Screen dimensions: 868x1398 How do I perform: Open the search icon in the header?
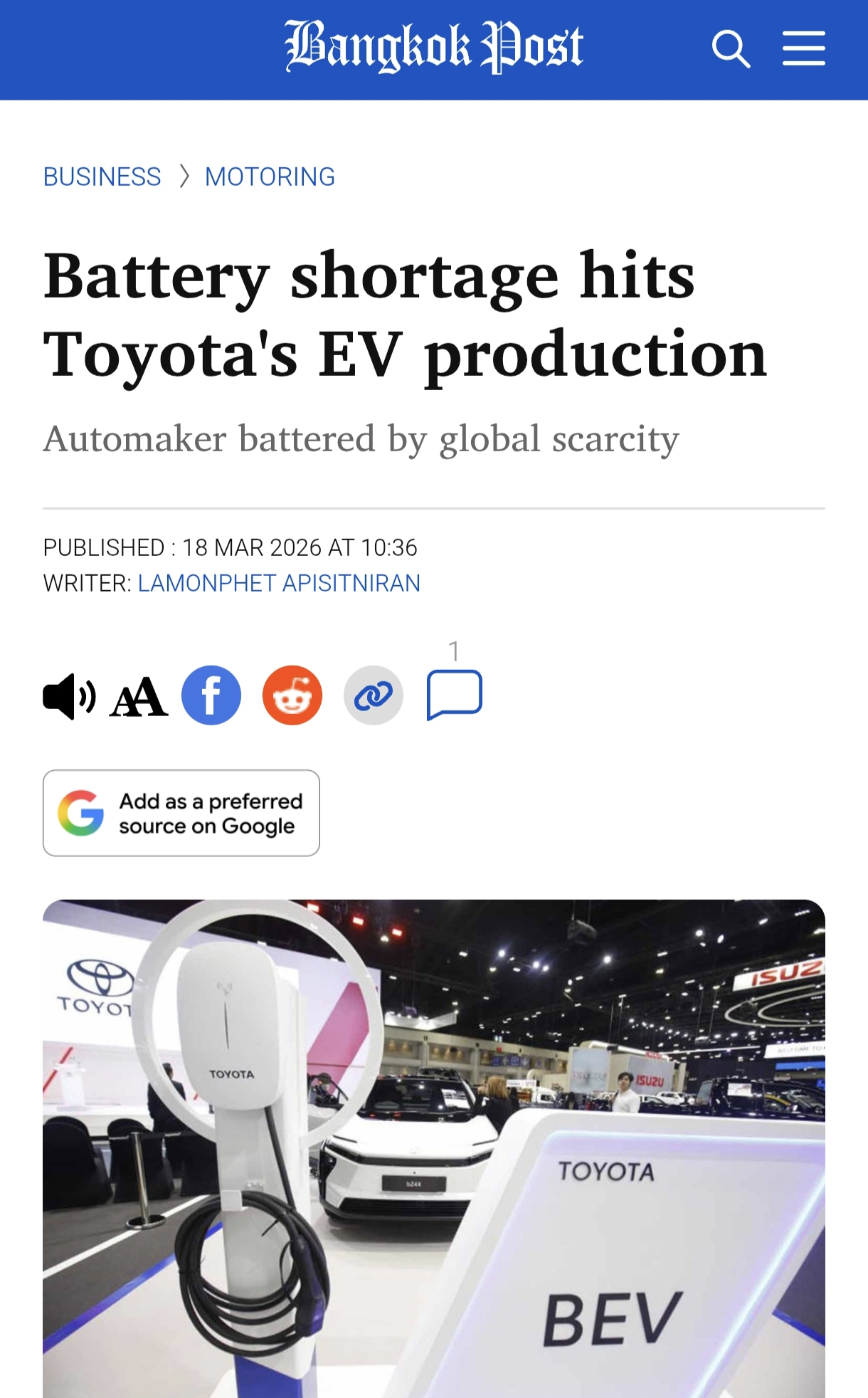click(731, 49)
